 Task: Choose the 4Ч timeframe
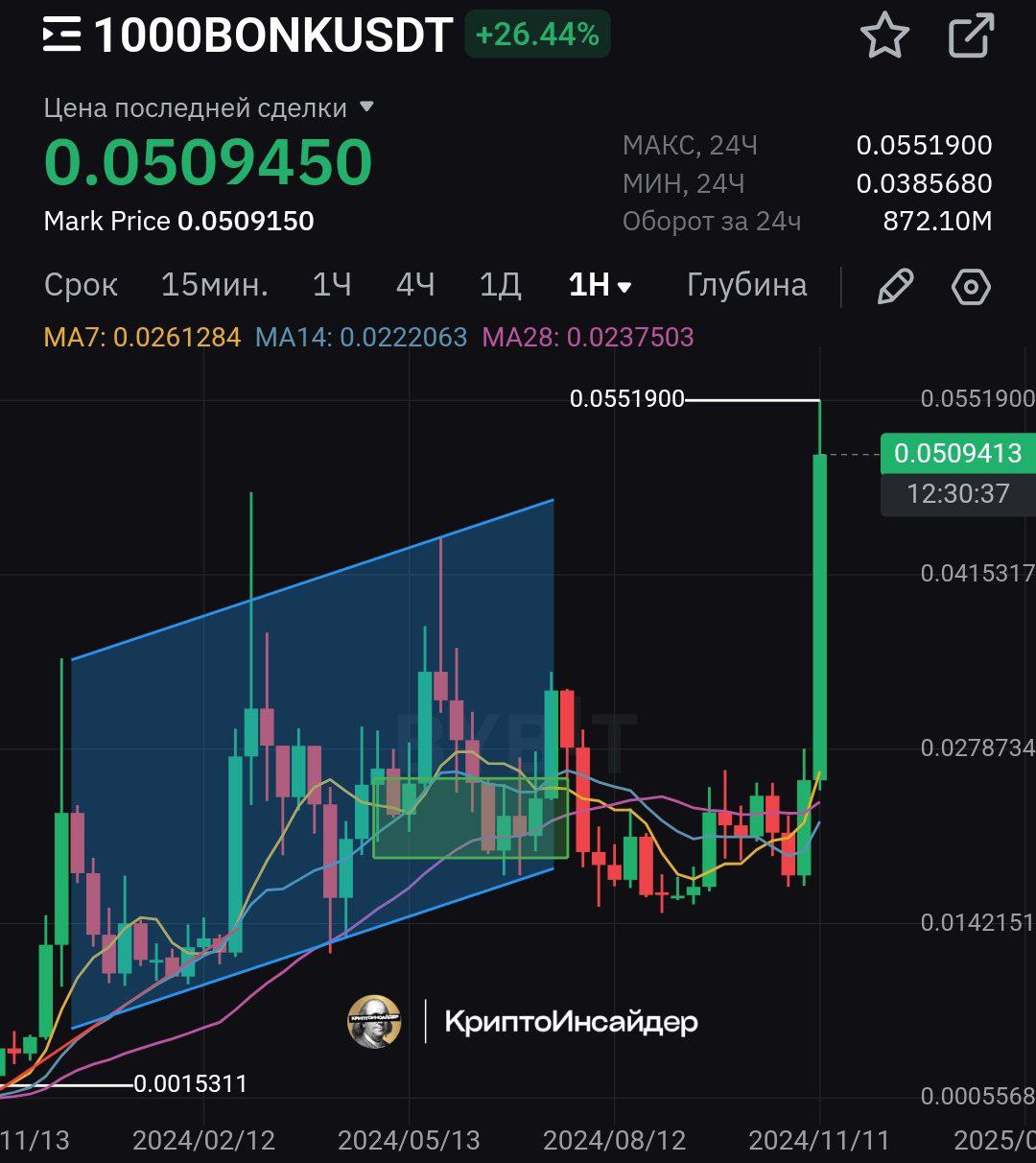click(x=415, y=285)
